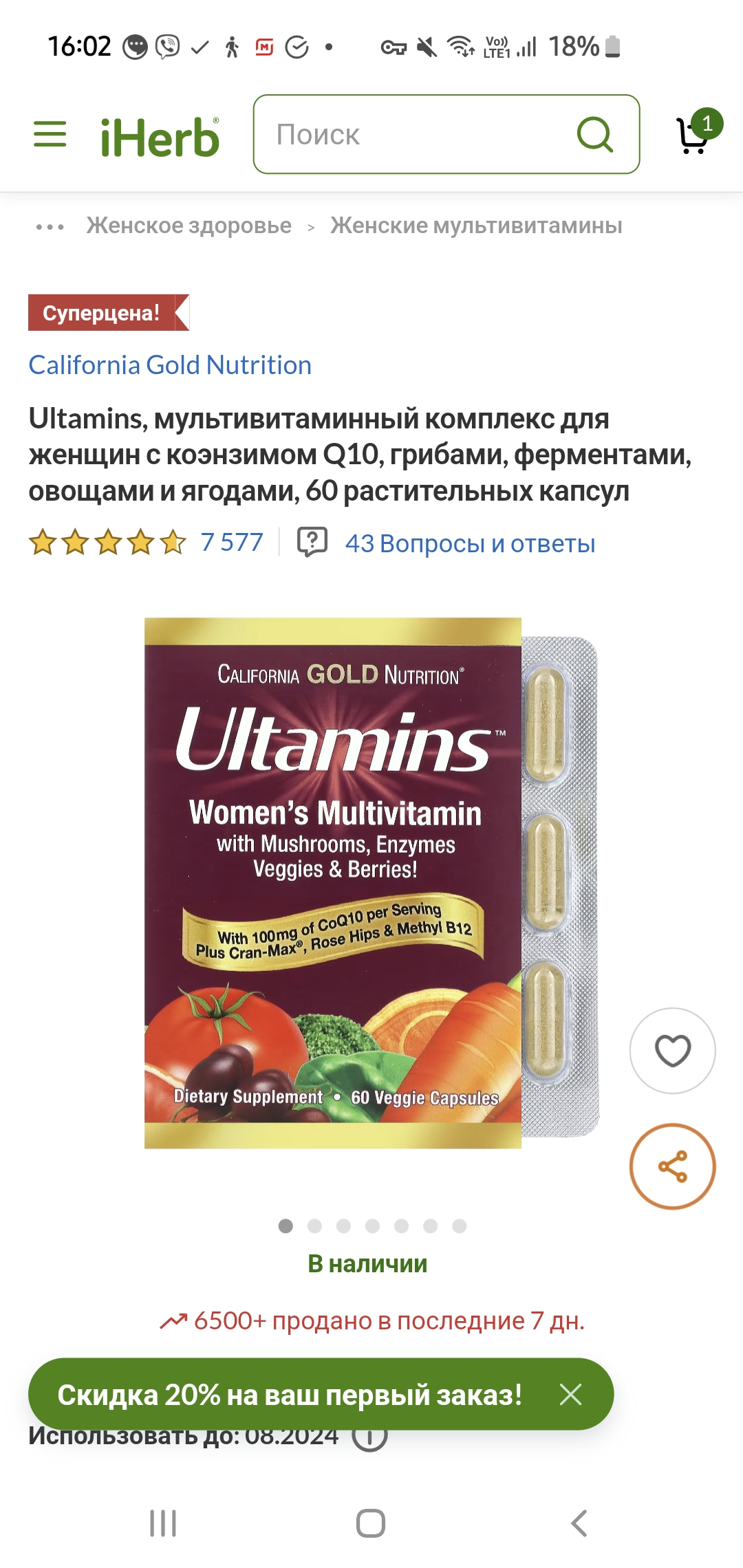Open the 7 577 reviews
This screenshot has height=1568, width=743.
pos(232,543)
